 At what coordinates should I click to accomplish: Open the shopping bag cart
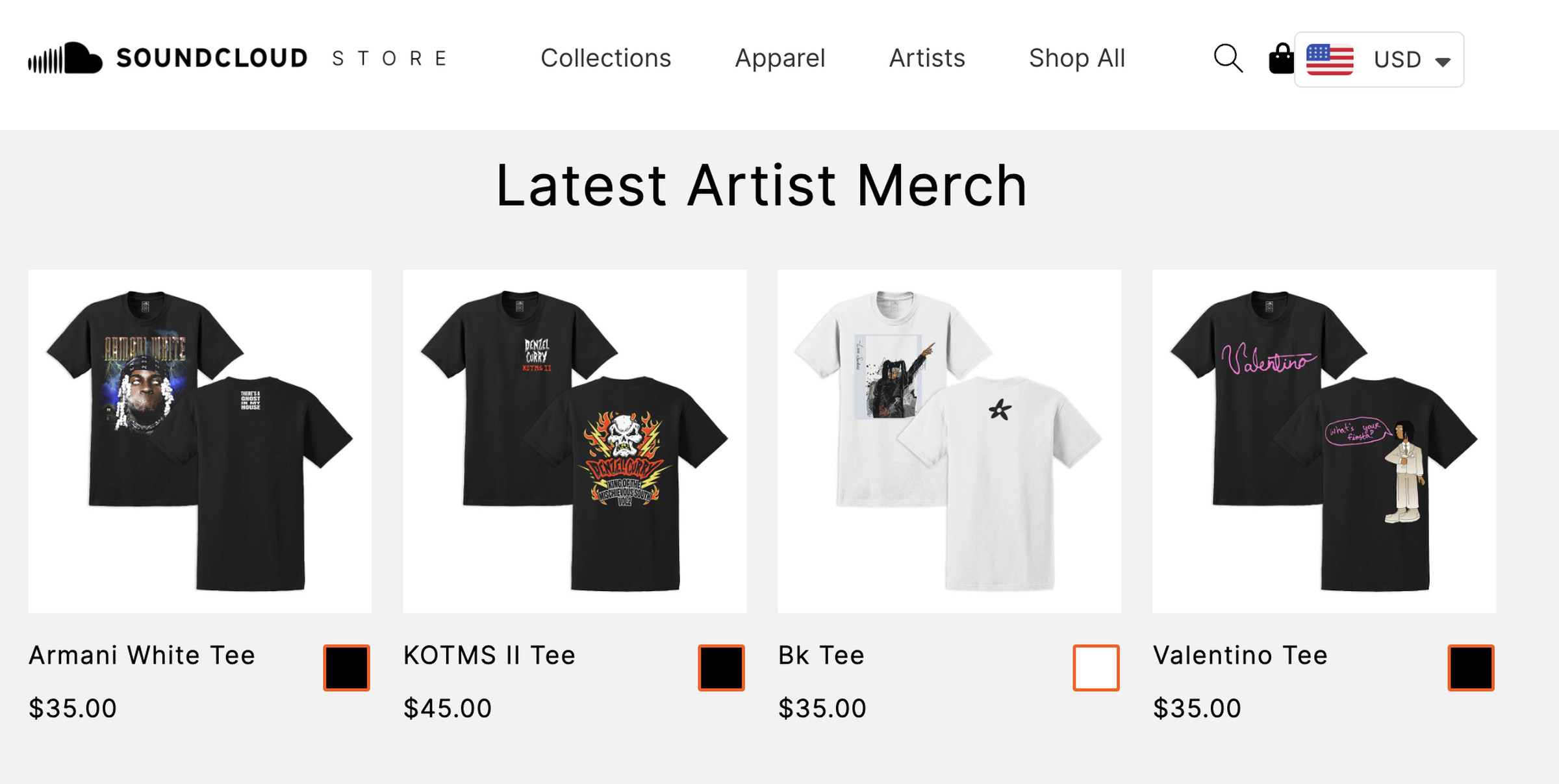coord(1281,59)
